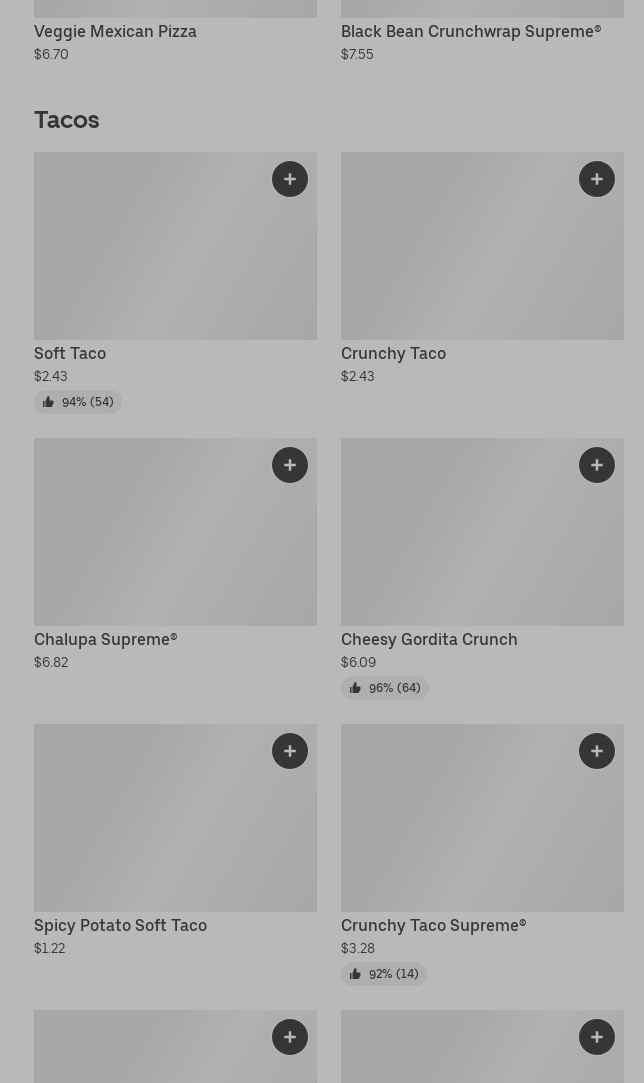Open Black Bean Crunchwrap Supreme item

pos(470,32)
